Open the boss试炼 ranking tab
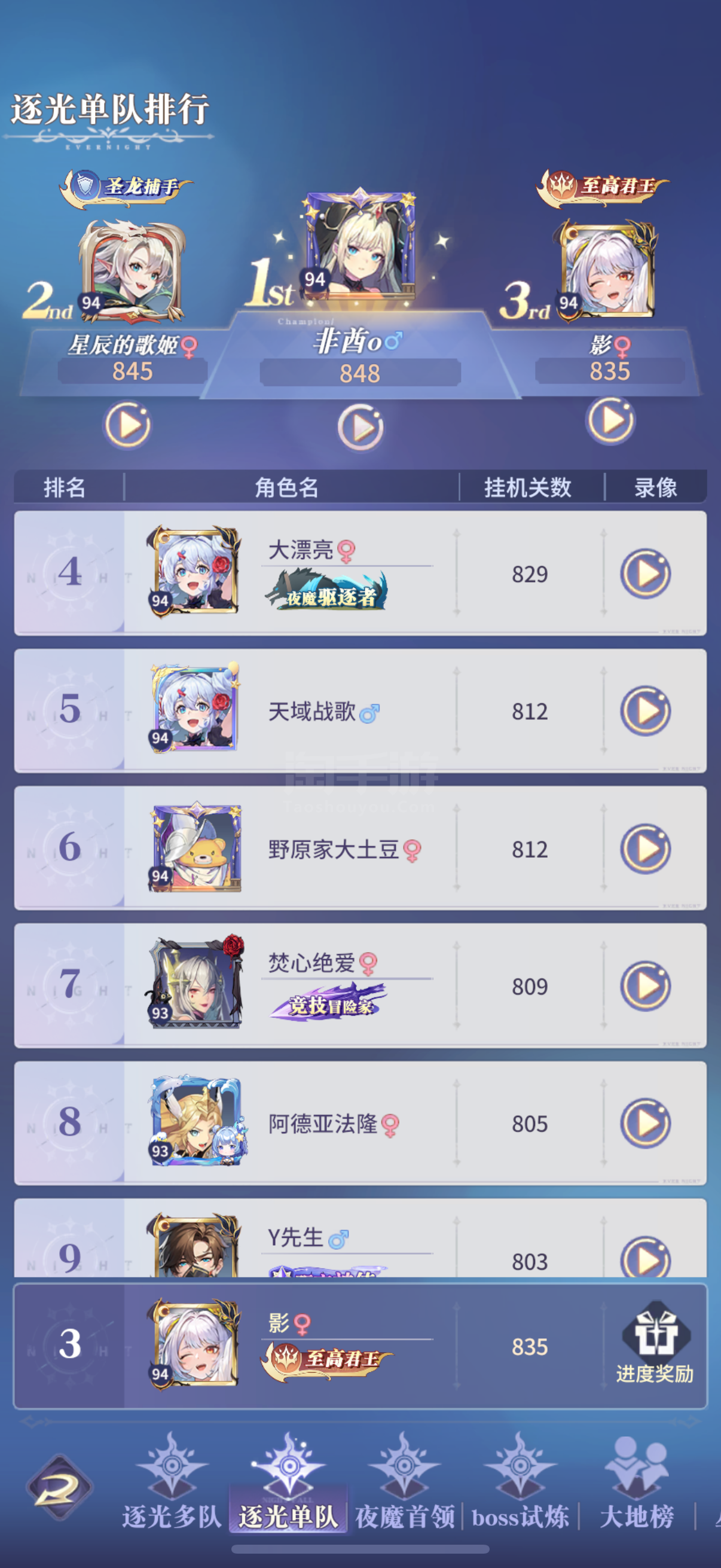The image size is (721, 1568). (x=520, y=1485)
